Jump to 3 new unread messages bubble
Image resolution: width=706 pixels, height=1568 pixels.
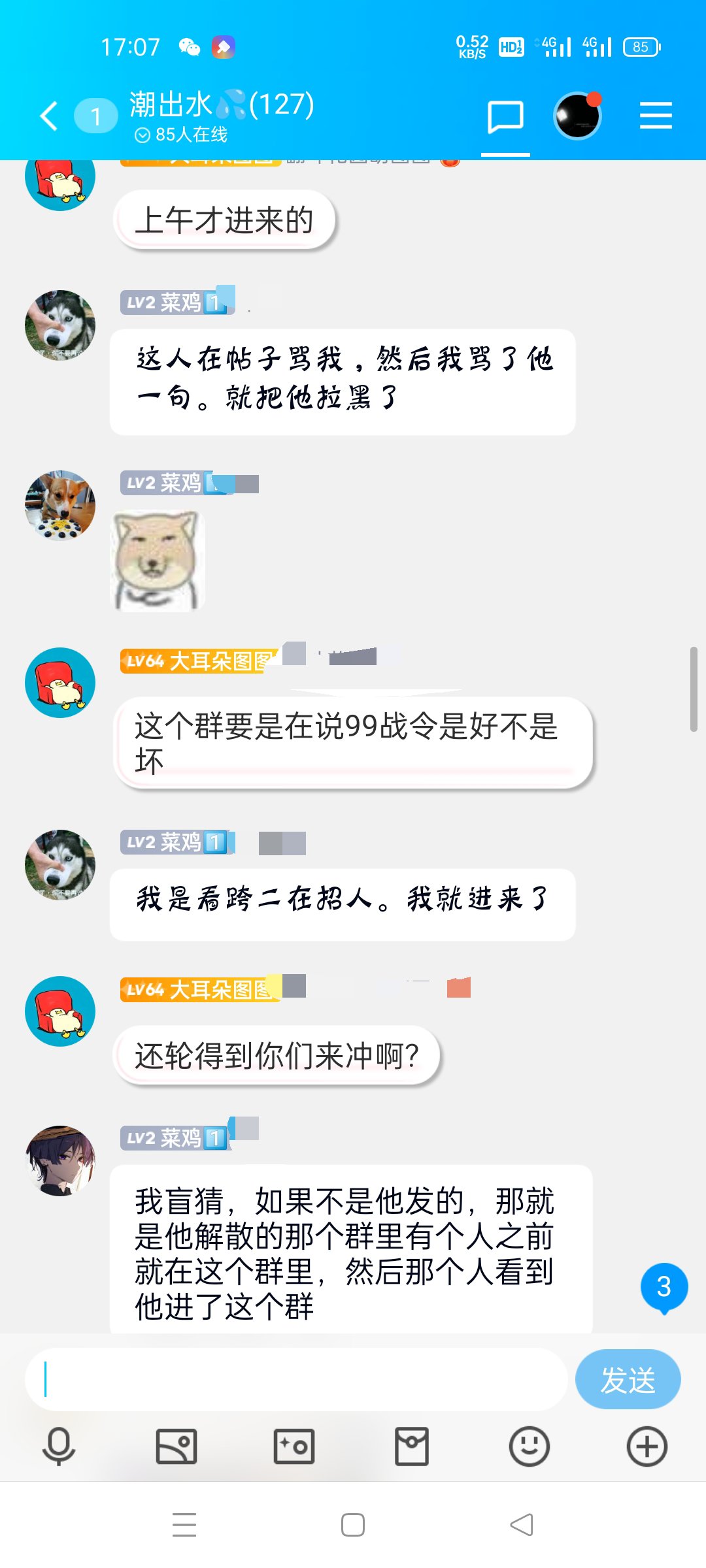[x=664, y=1287]
